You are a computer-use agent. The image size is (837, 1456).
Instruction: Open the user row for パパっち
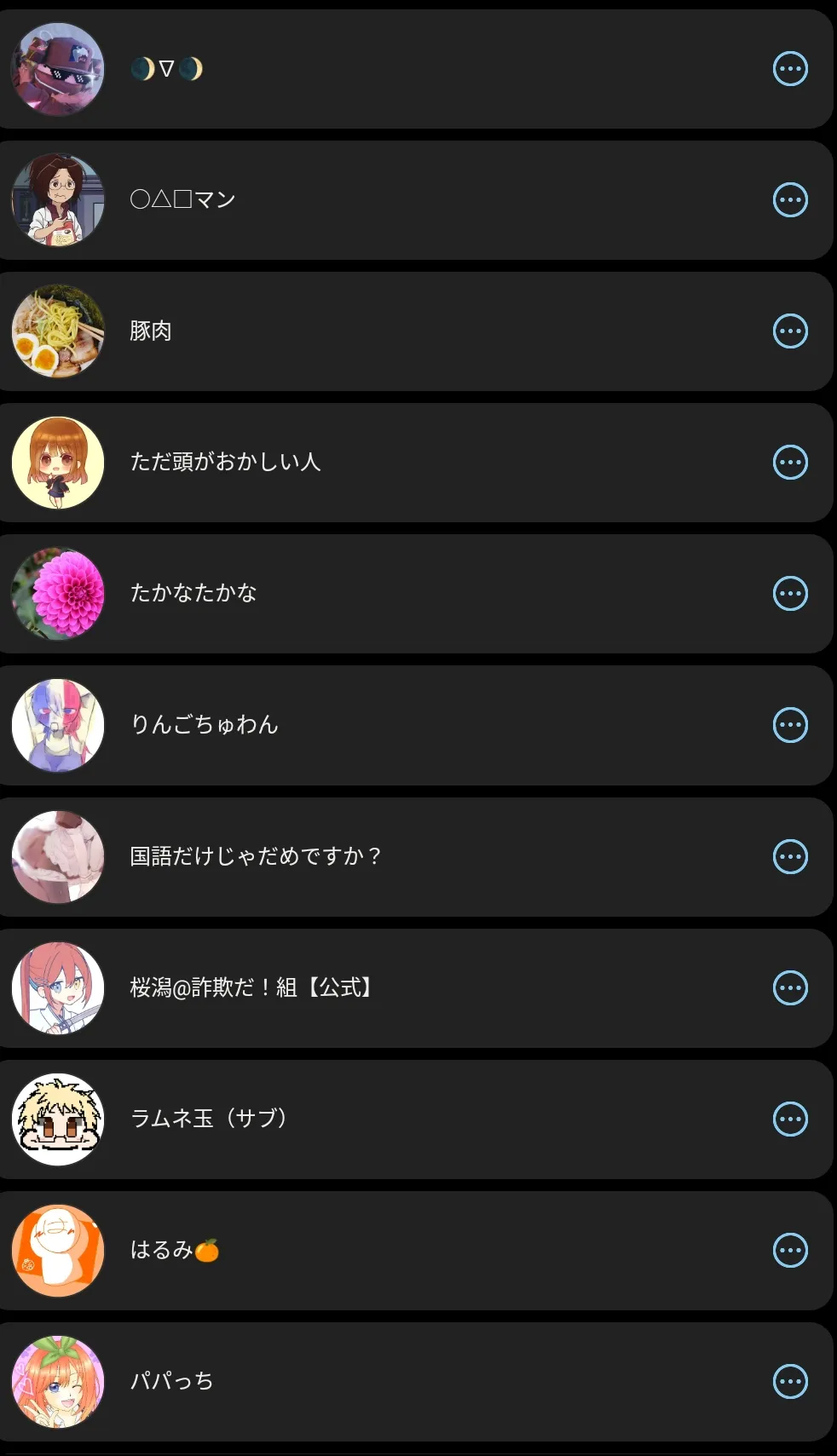[172, 1382]
